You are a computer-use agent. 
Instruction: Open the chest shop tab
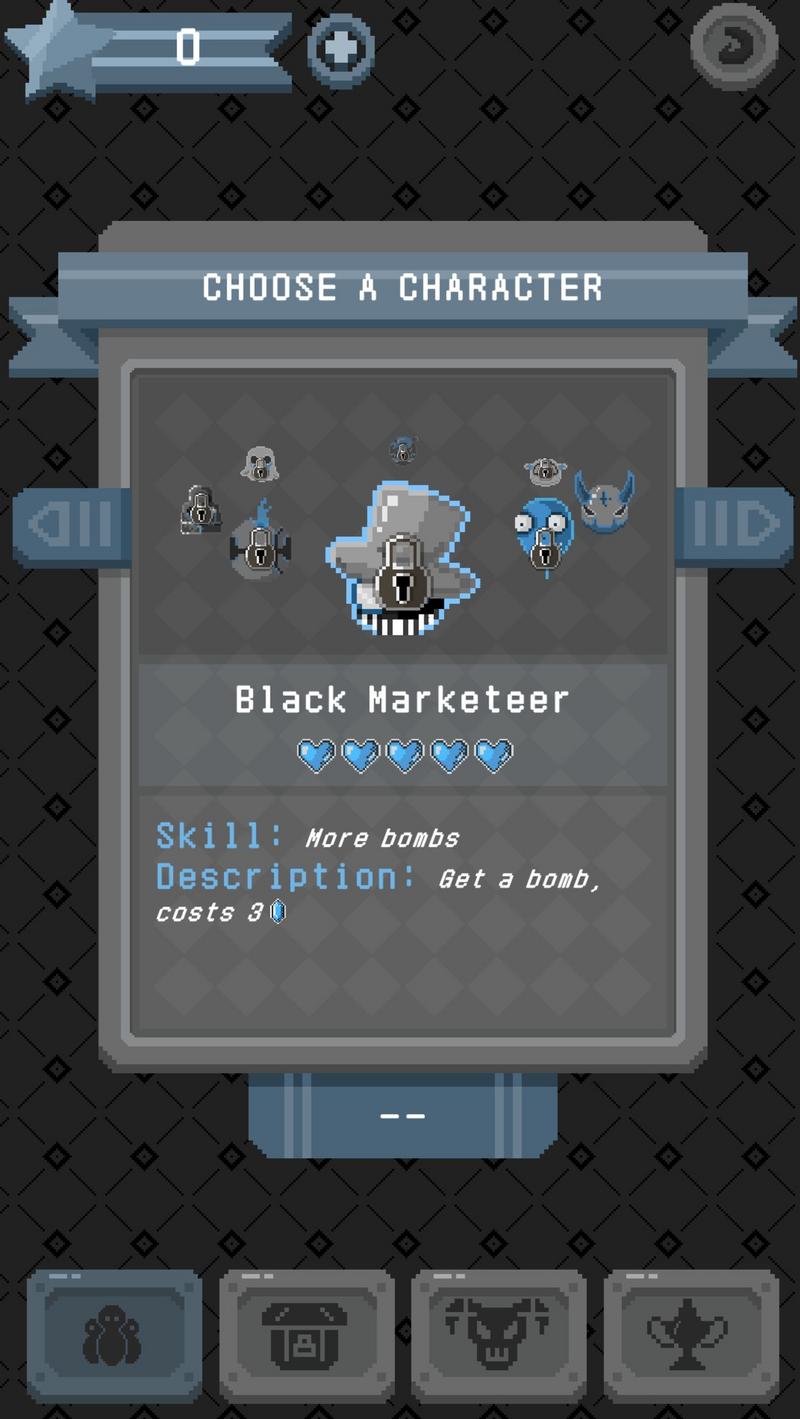[306, 1335]
